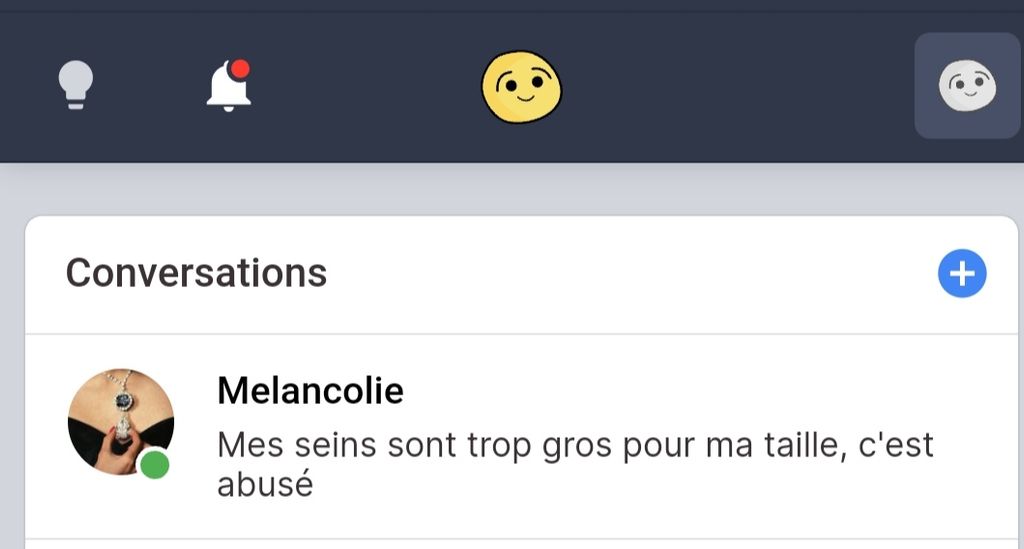Open the lightbulb icon

pyautogui.click(x=76, y=85)
